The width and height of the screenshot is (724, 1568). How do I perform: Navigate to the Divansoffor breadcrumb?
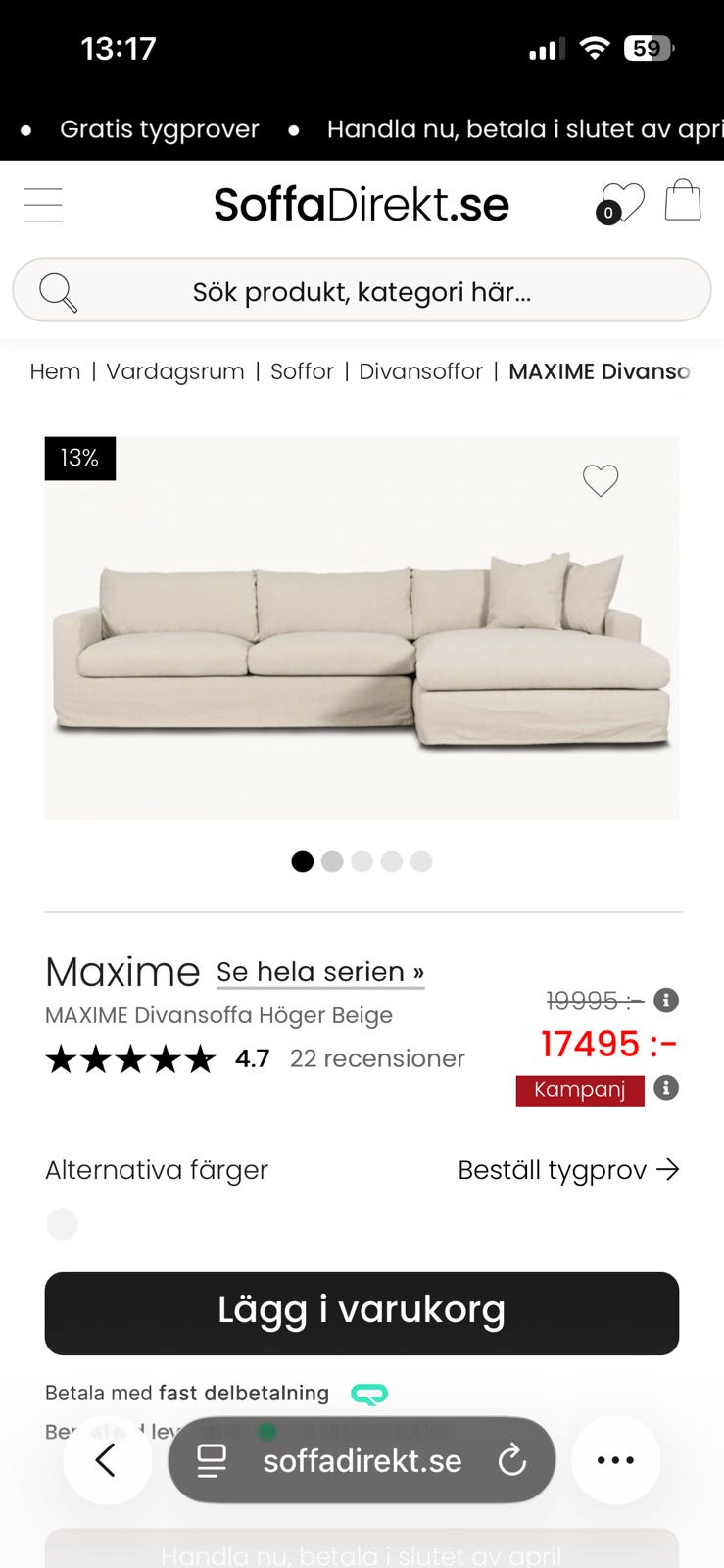click(x=420, y=371)
